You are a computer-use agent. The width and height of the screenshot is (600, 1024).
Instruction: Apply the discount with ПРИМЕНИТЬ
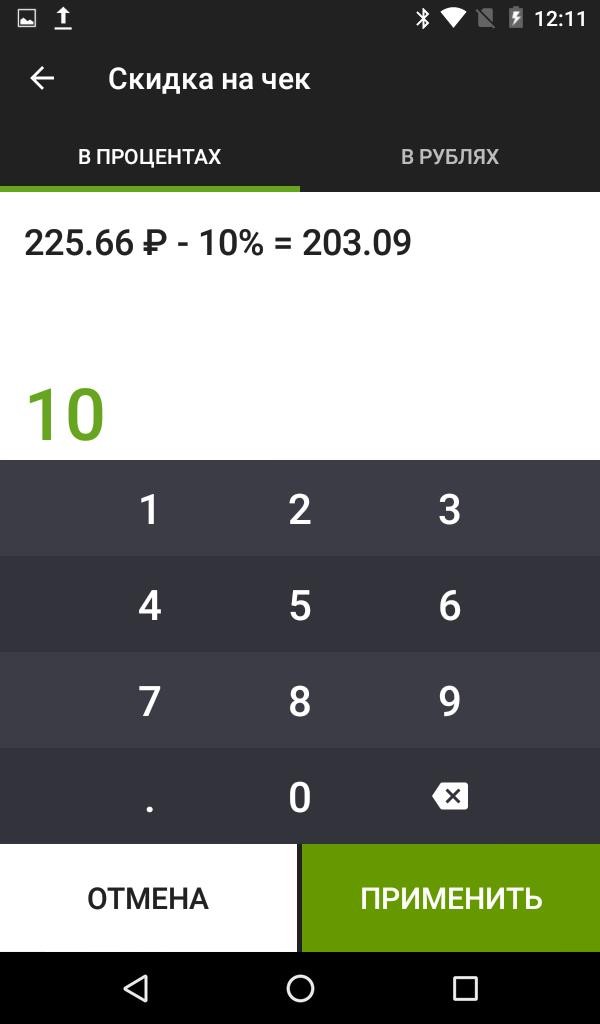[451, 898]
